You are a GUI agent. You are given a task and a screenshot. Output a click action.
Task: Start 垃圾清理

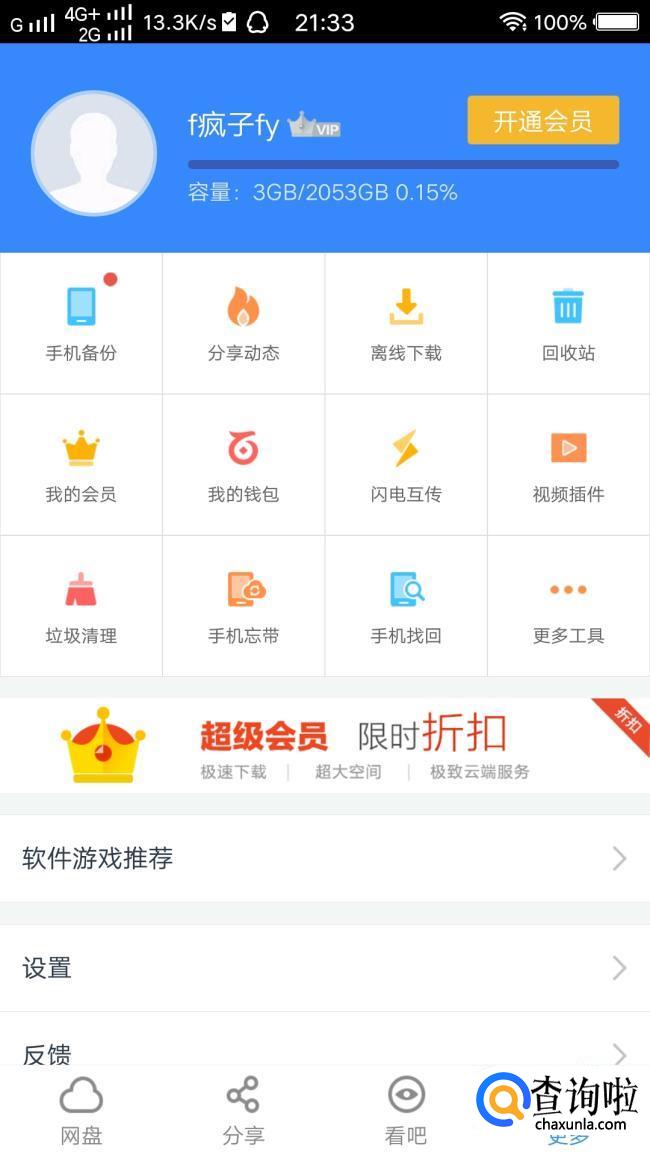point(81,606)
